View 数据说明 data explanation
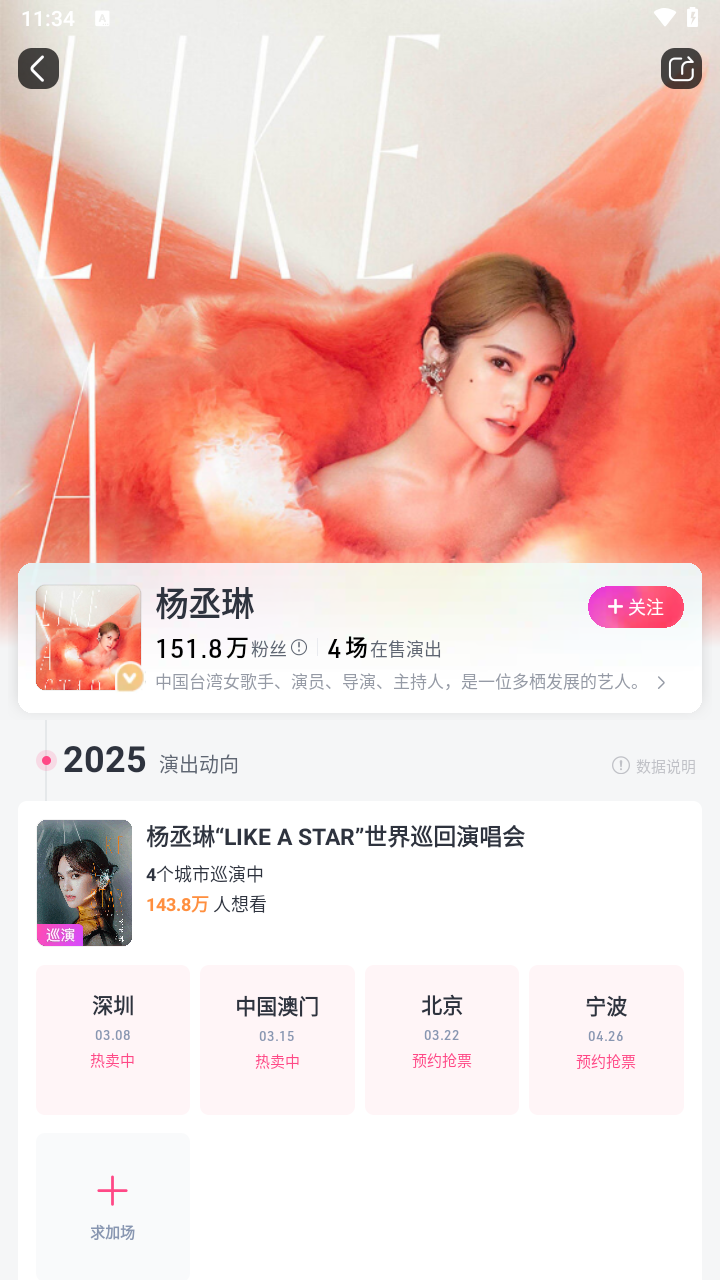The height and width of the screenshot is (1280, 720). coord(654,766)
